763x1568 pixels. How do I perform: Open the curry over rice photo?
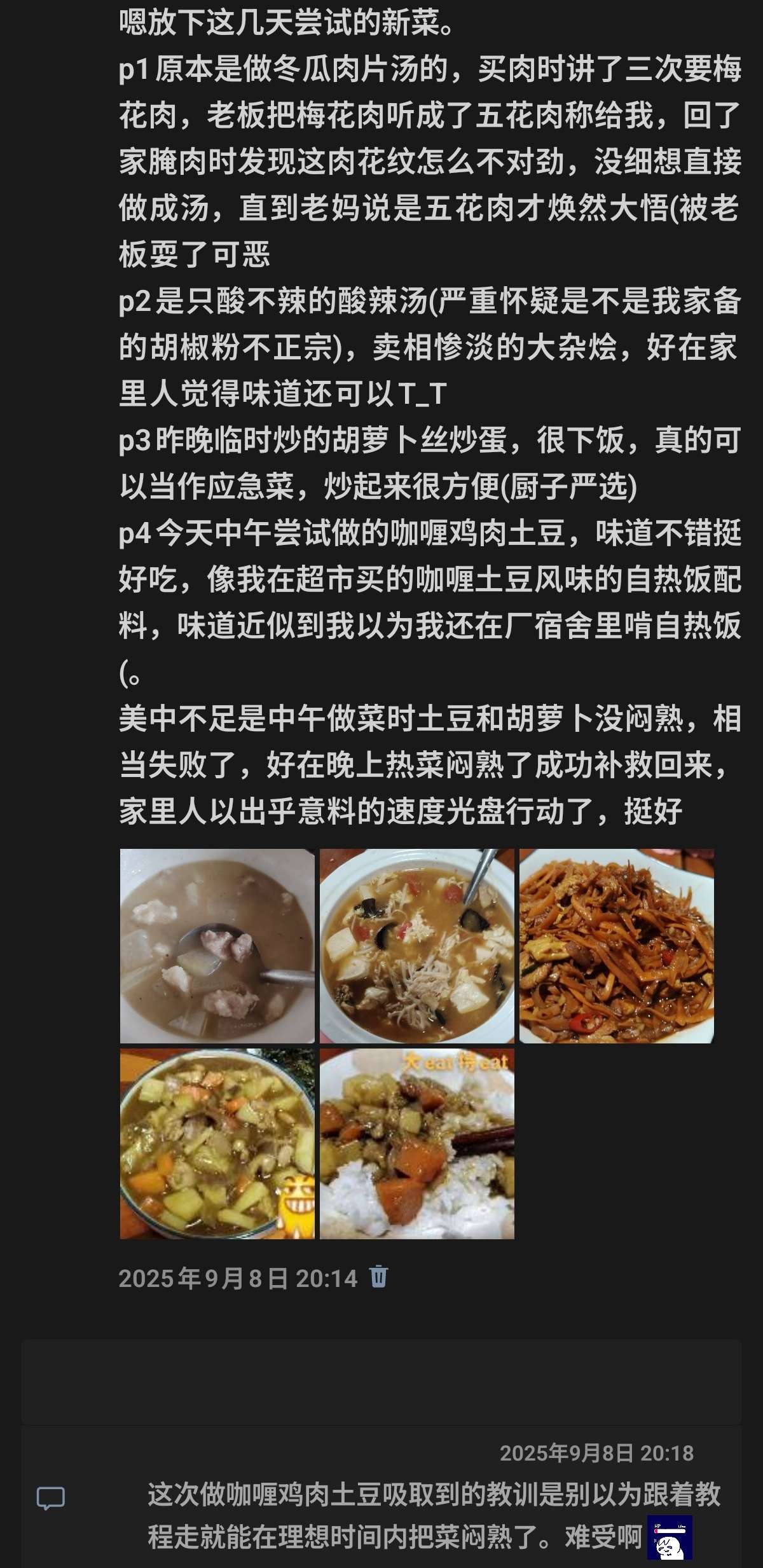coord(416,1143)
